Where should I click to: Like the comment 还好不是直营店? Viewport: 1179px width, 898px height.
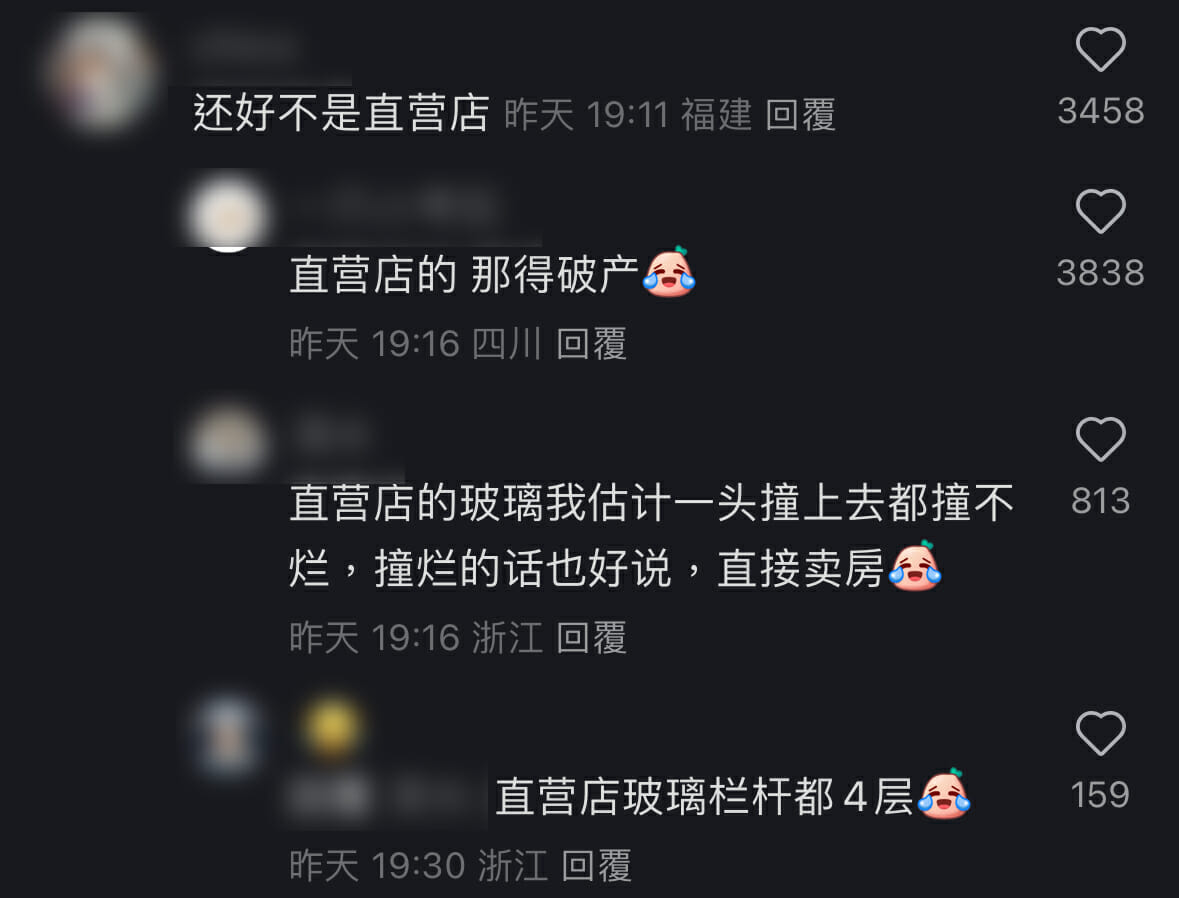pyautogui.click(x=1100, y=51)
